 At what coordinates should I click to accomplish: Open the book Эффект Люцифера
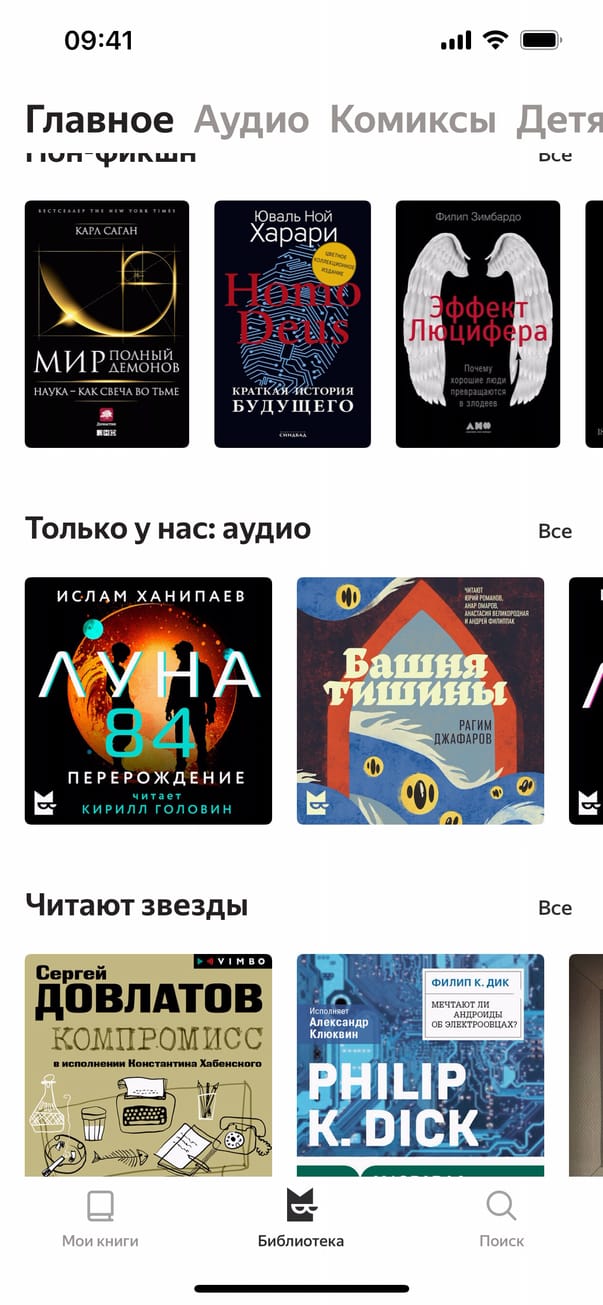coord(477,324)
